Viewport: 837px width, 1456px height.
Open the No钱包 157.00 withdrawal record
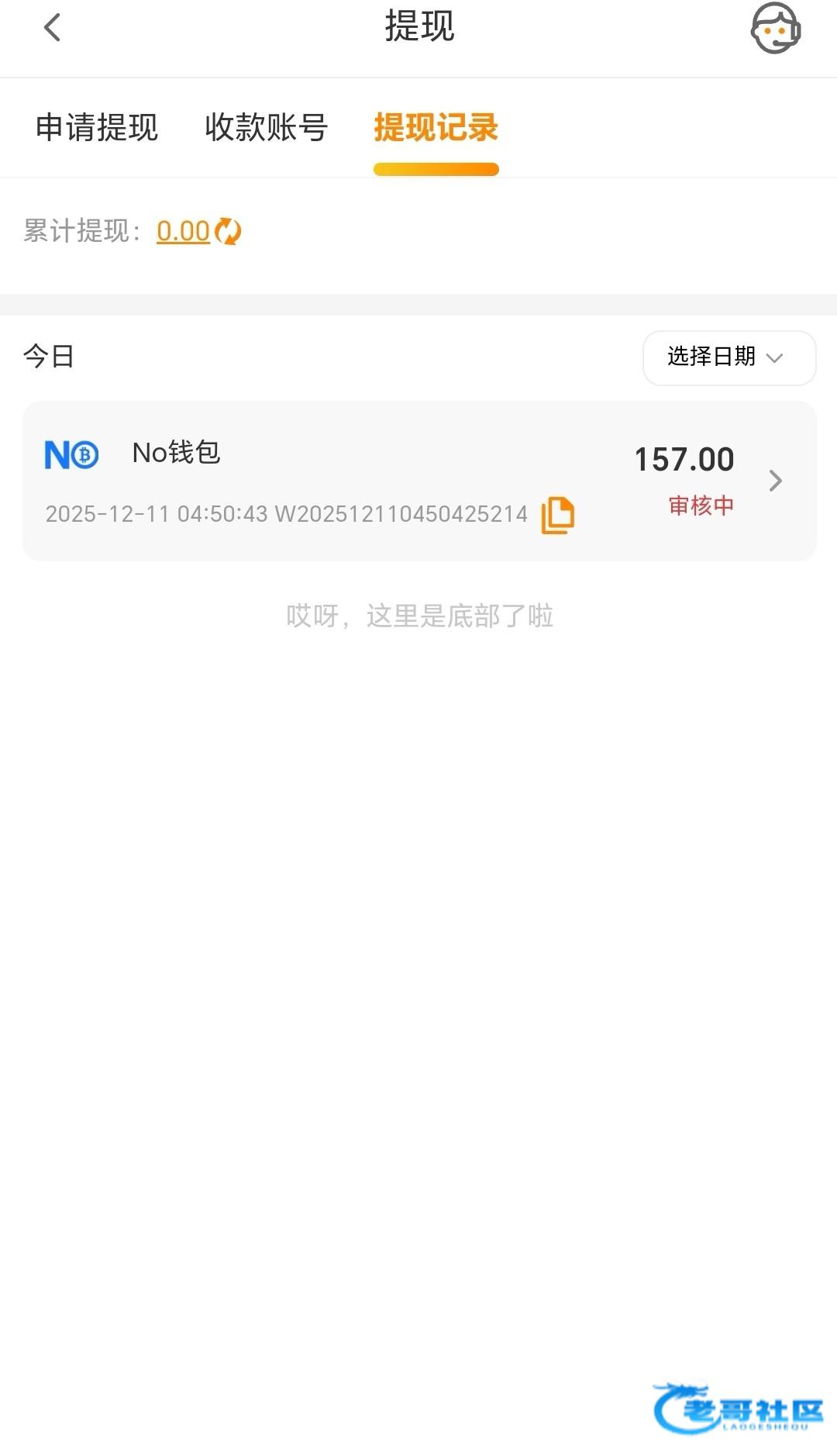click(418, 481)
